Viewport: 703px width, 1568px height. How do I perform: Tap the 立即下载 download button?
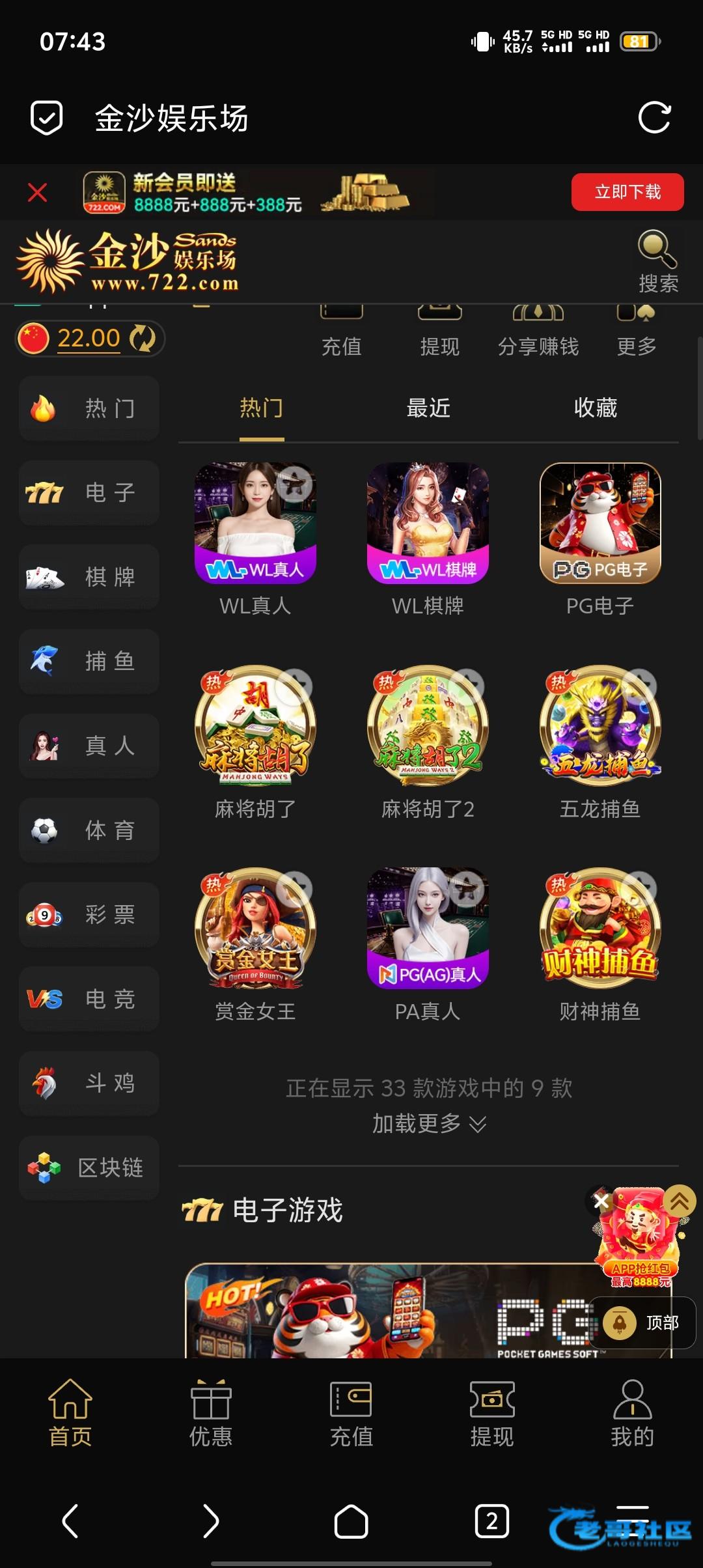click(x=627, y=192)
